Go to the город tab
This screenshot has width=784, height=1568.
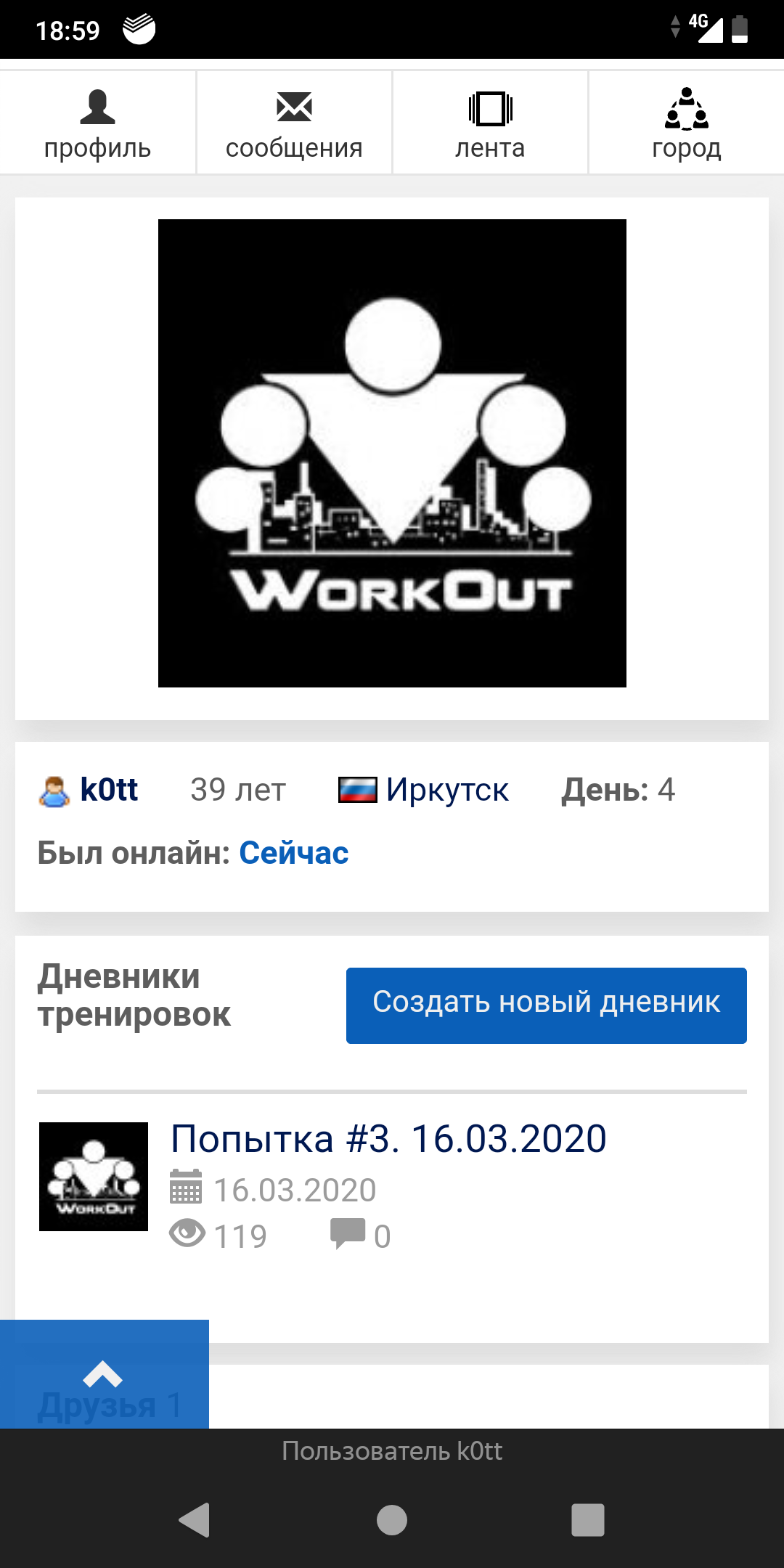686,123
